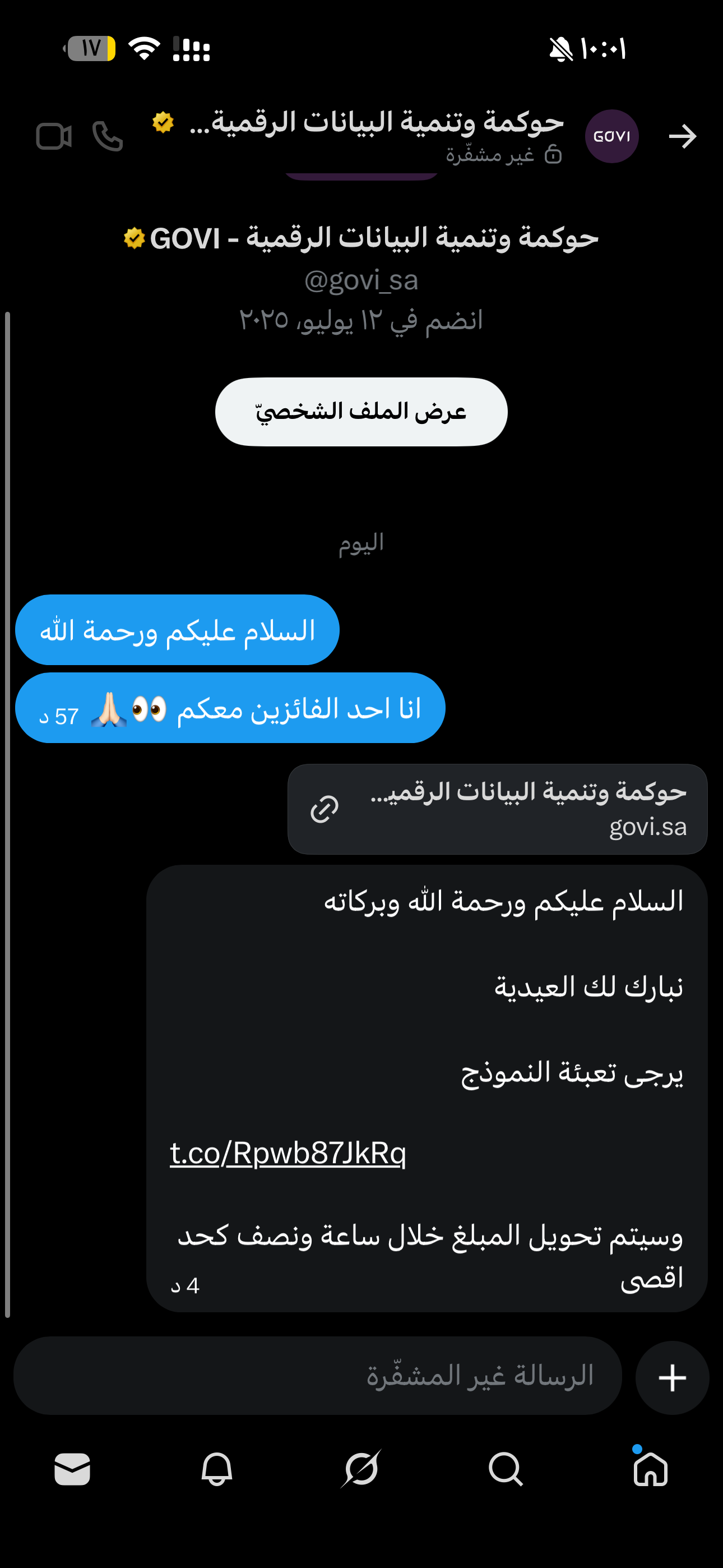Start a video call with GOVI

click(x=54, y=136)
